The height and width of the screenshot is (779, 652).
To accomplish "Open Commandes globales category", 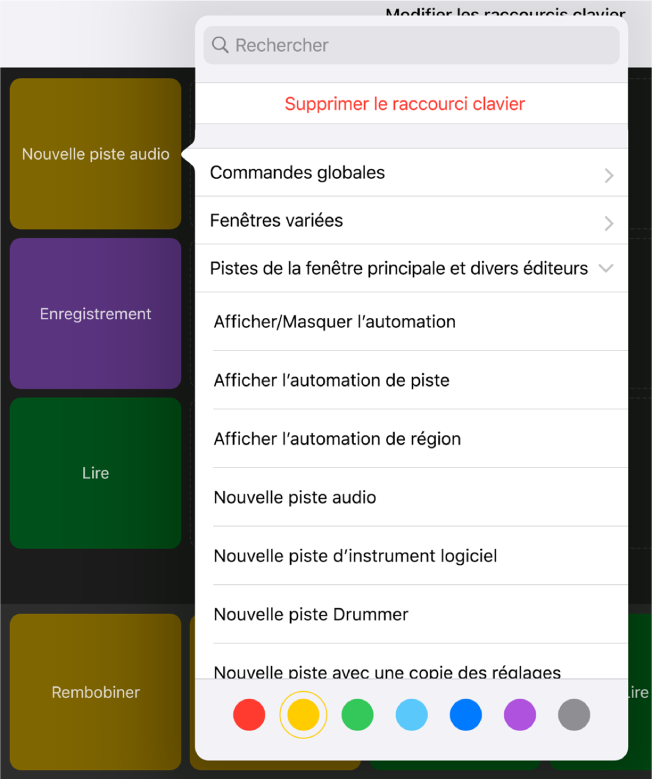I will point(411,173).
